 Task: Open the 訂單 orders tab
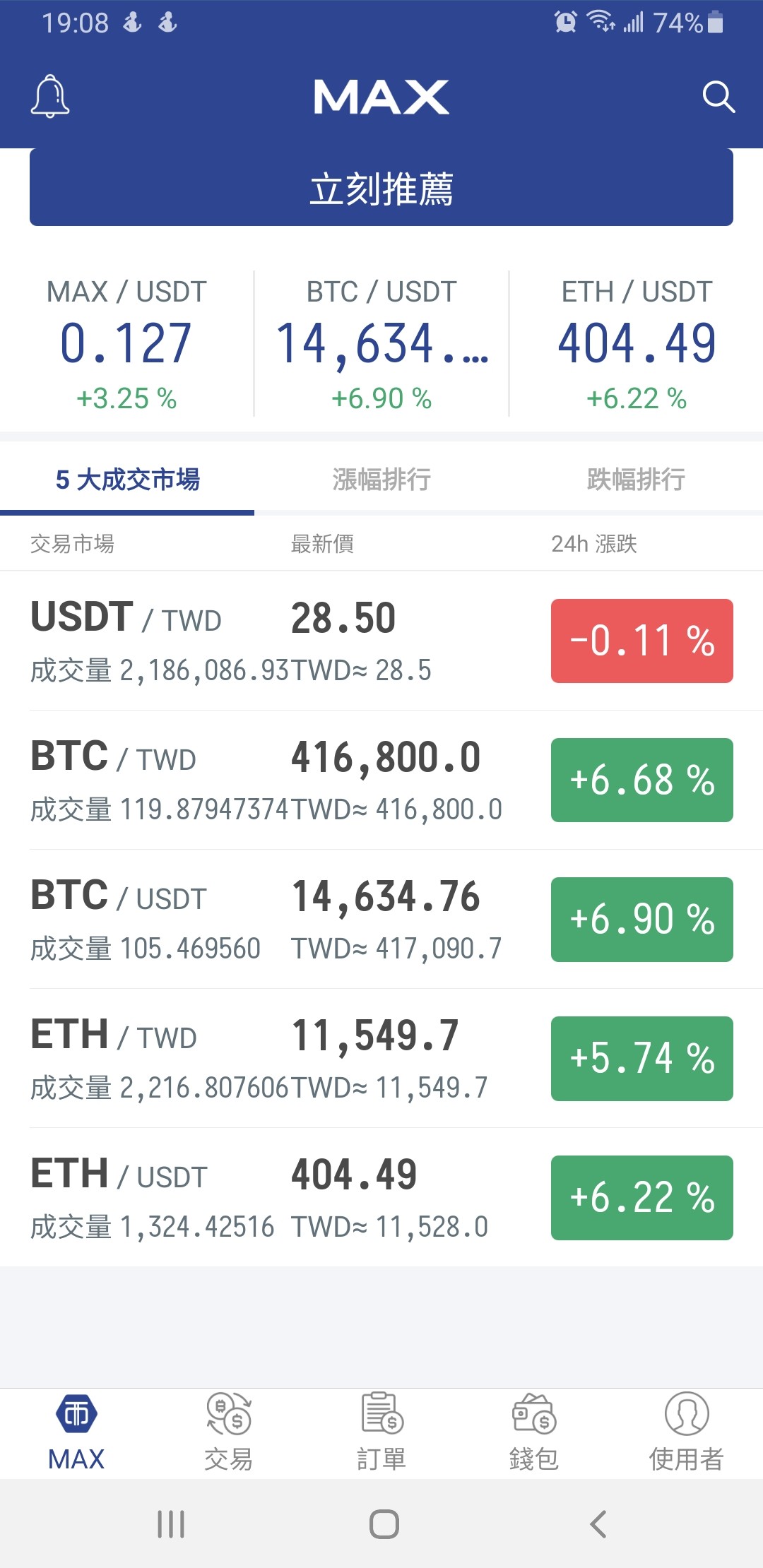pos(381,1432)
